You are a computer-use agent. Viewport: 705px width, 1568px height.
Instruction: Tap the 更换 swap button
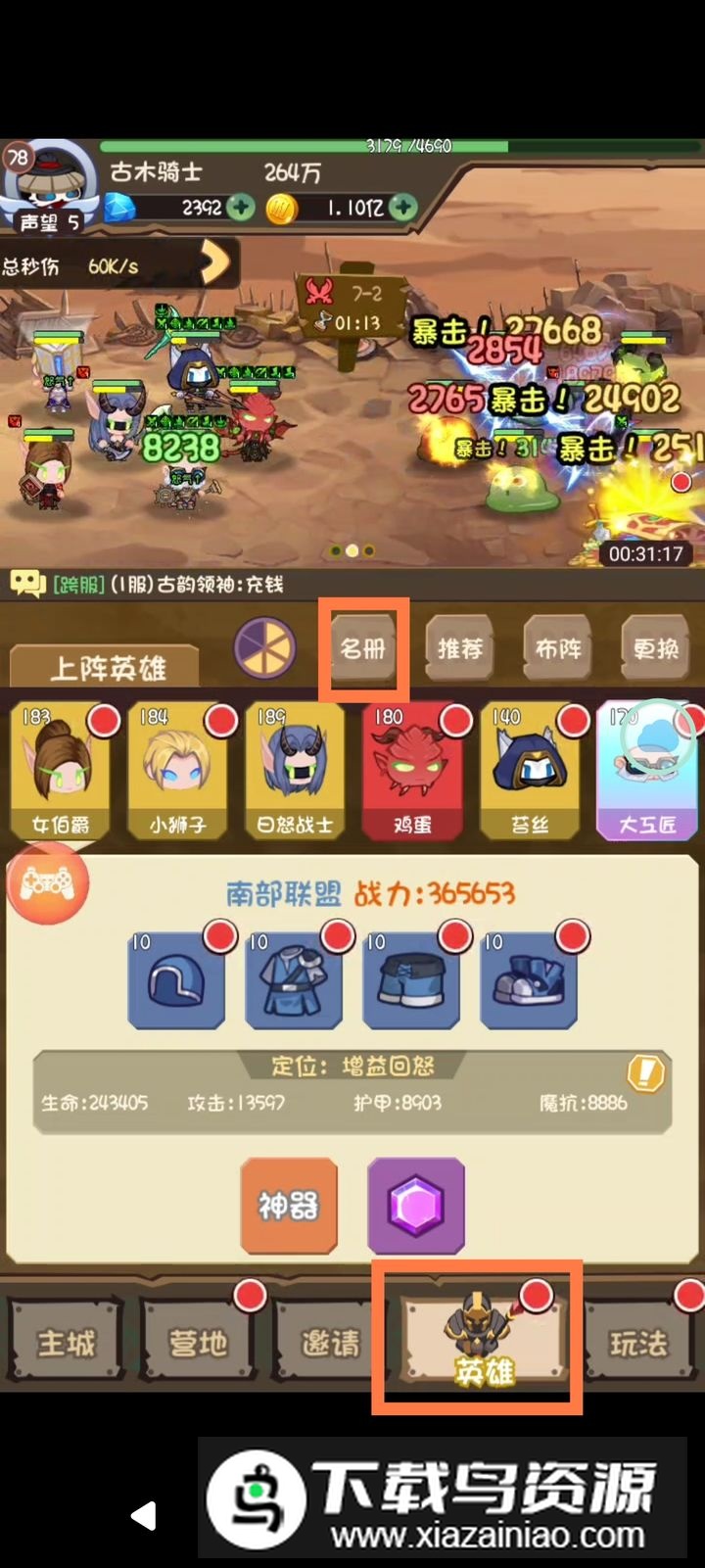(655, 648)
